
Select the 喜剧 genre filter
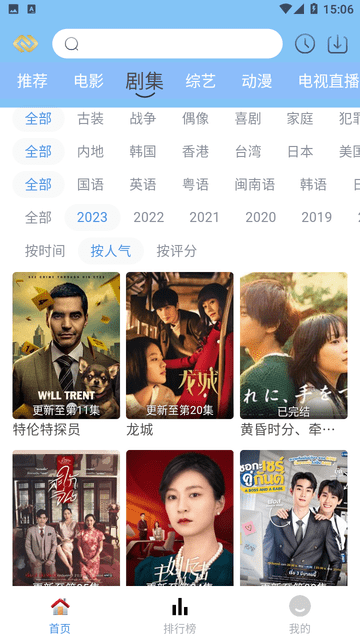(248, 119)
